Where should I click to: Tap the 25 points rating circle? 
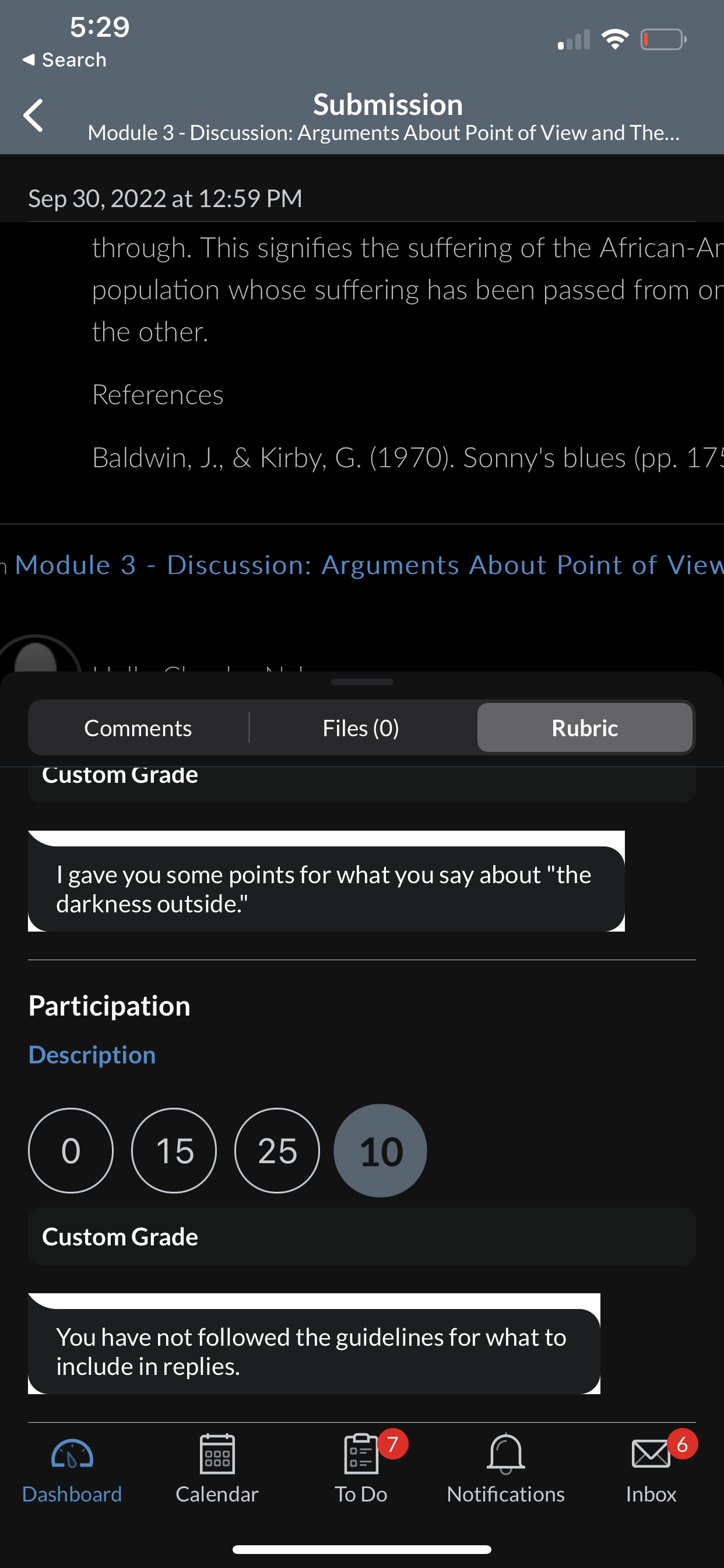277,1150
